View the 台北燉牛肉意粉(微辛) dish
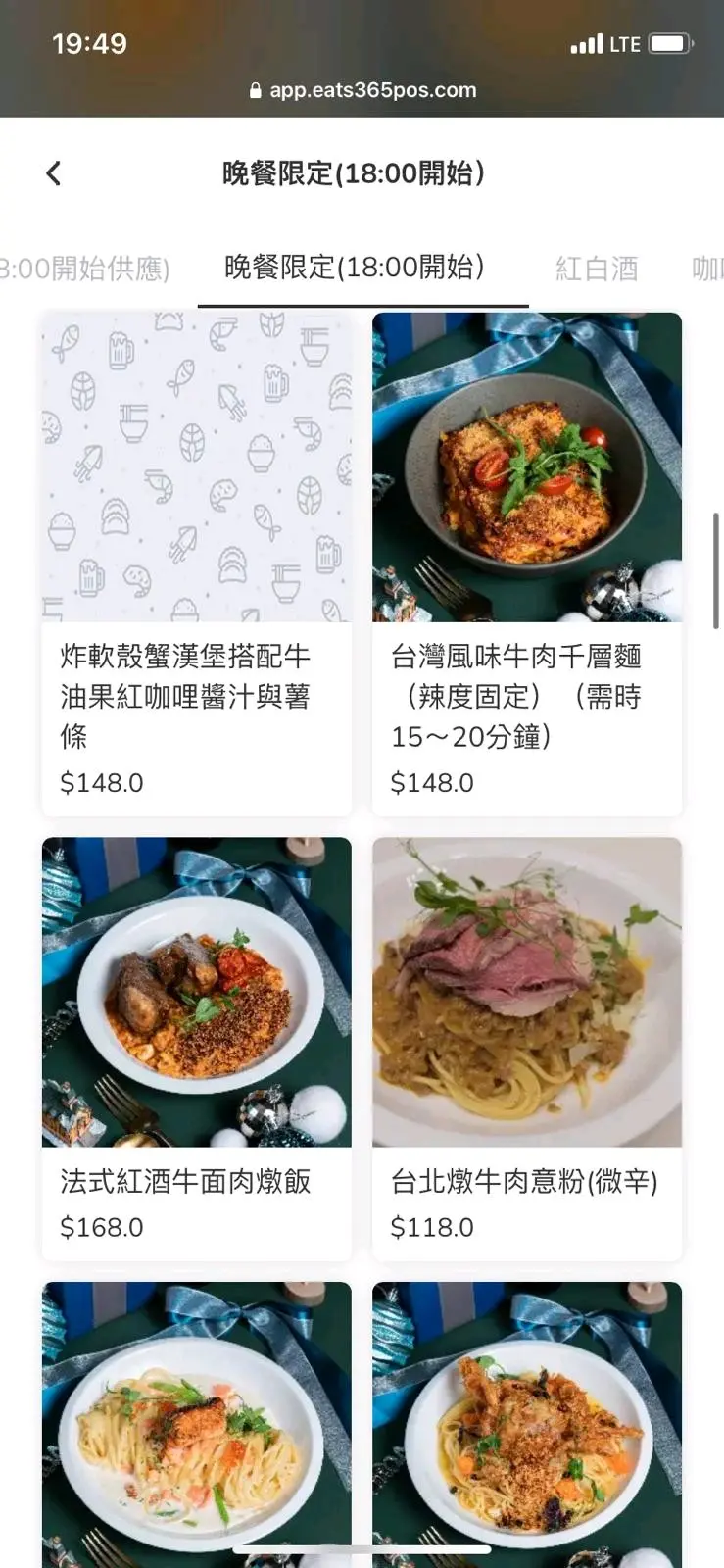The image size is (724, 1568). [526, 1048]
